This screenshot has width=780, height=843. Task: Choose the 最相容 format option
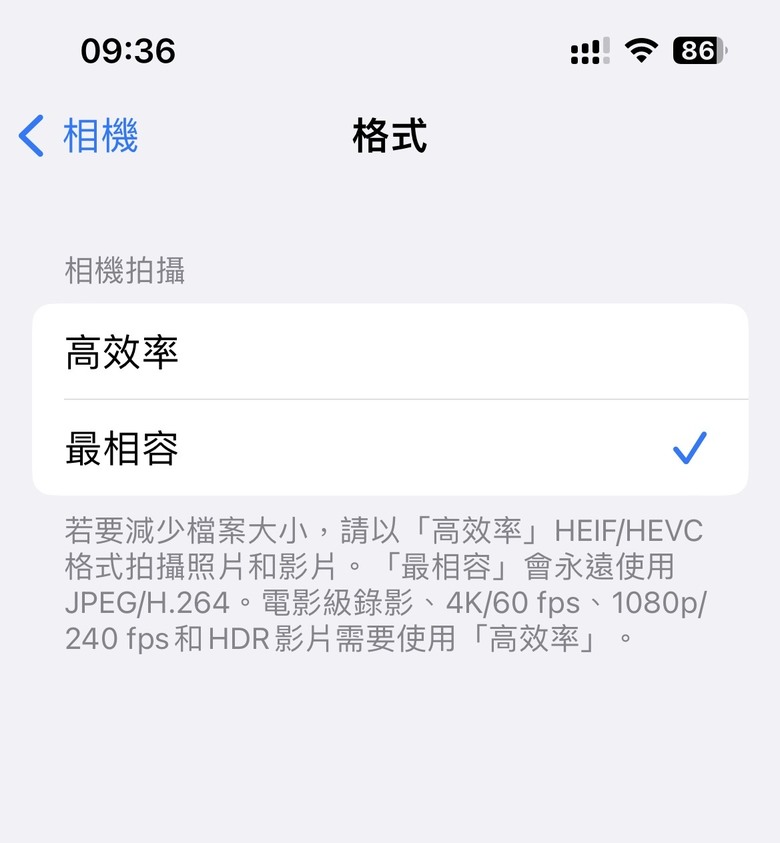390,448
